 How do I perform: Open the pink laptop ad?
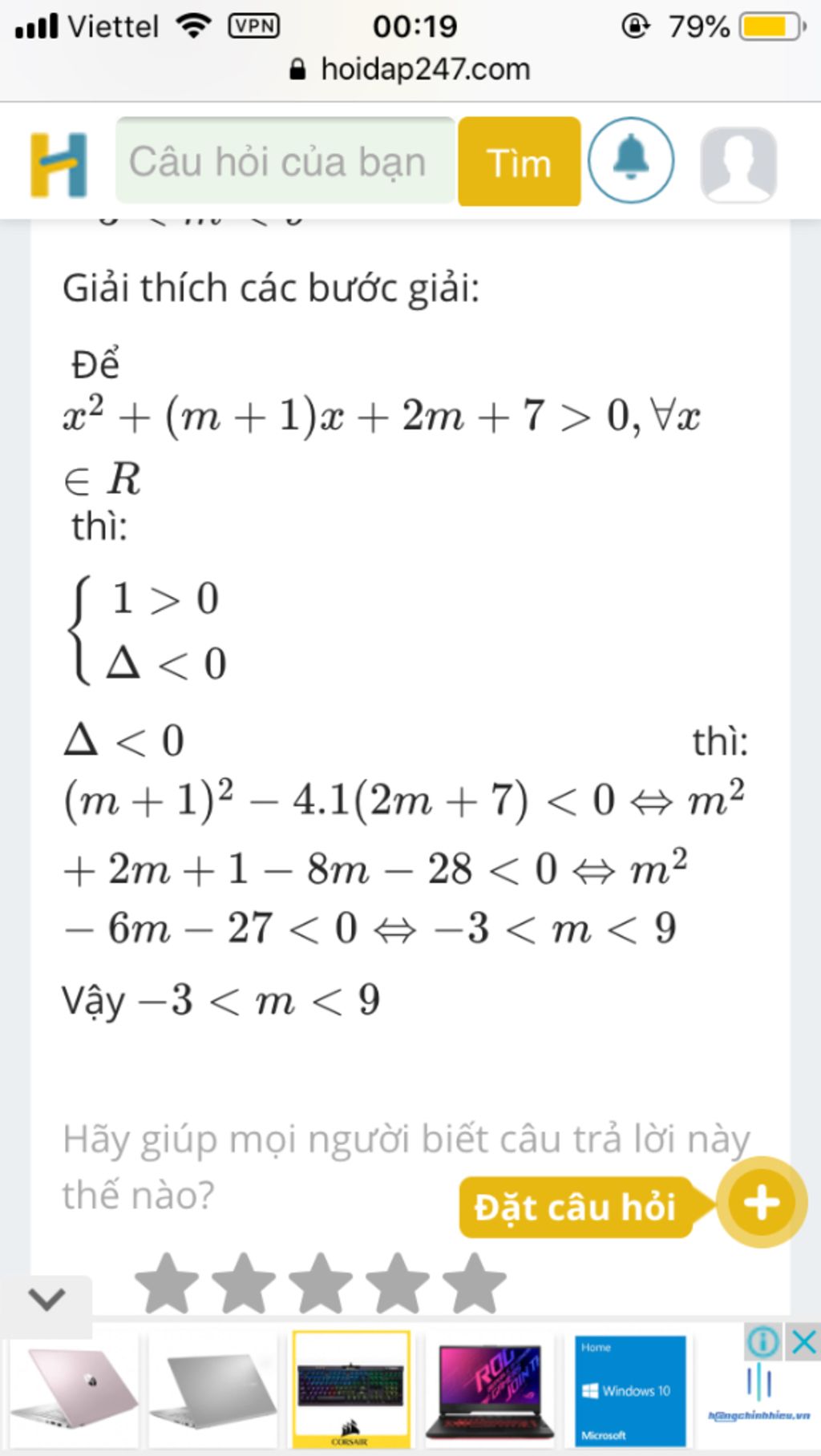click(x=72, y=1389)
